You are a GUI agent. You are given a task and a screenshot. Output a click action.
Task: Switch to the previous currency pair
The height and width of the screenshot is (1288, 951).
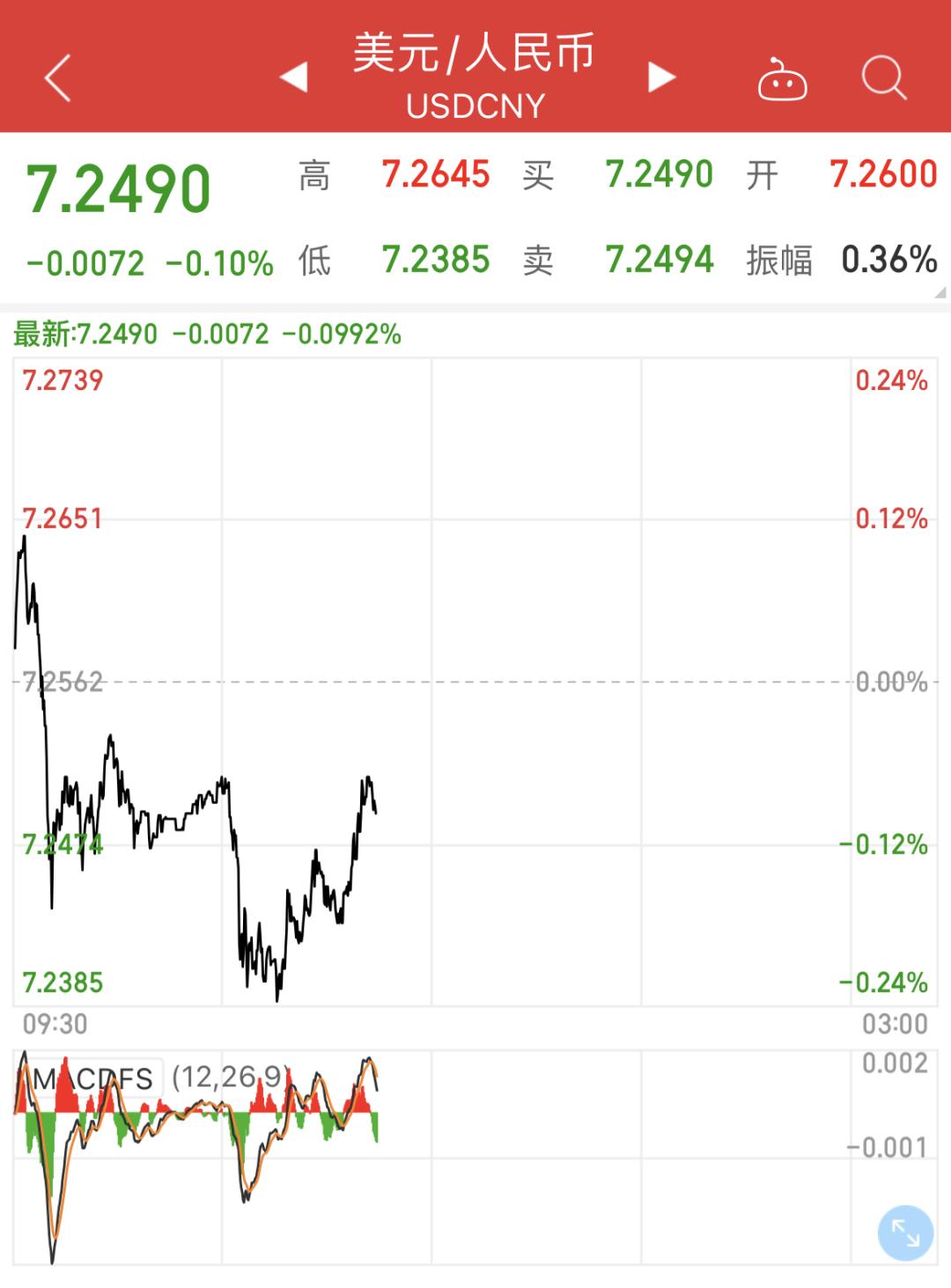(294, 77)
